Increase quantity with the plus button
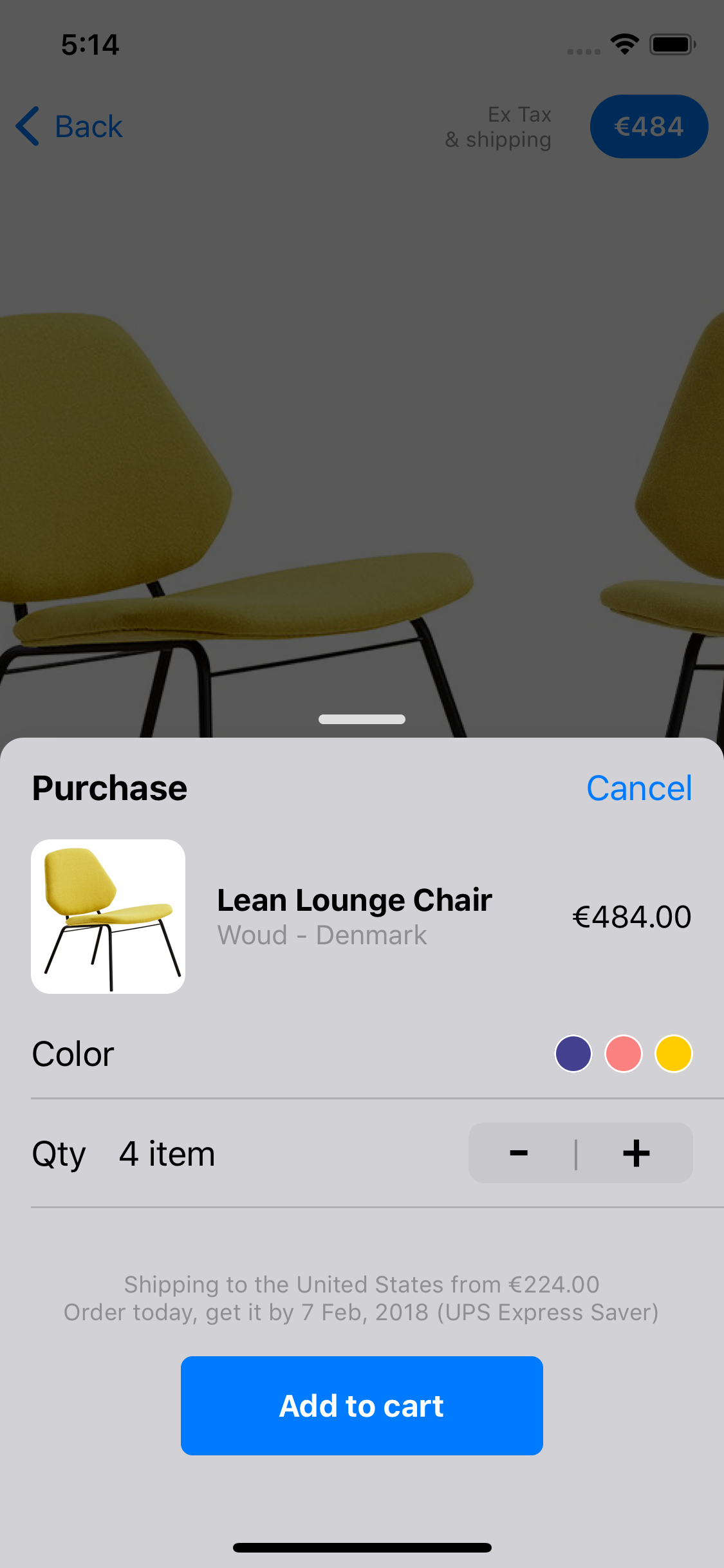This screenshot has width=724, height=1568. point(636,1153)
